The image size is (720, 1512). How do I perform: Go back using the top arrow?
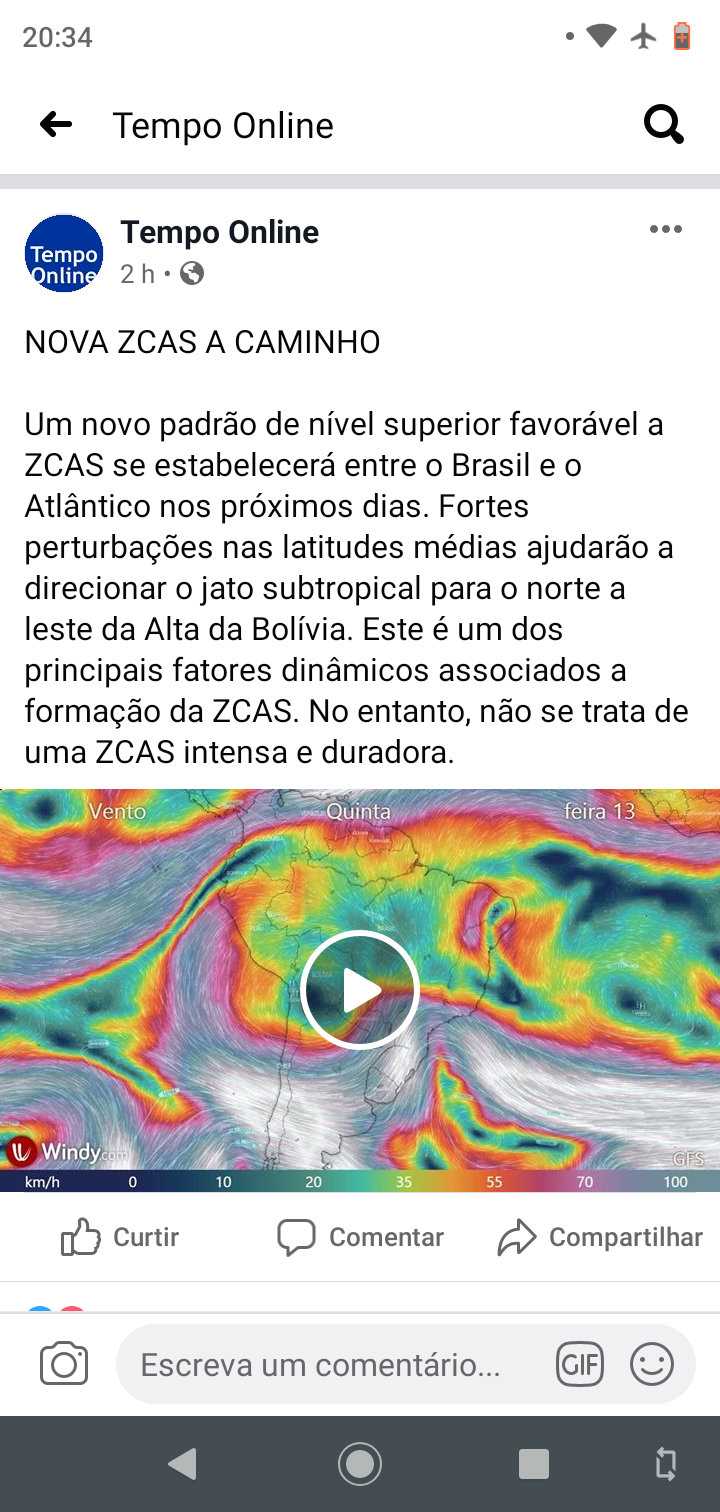pyautogui.click(x=56, y=125)
